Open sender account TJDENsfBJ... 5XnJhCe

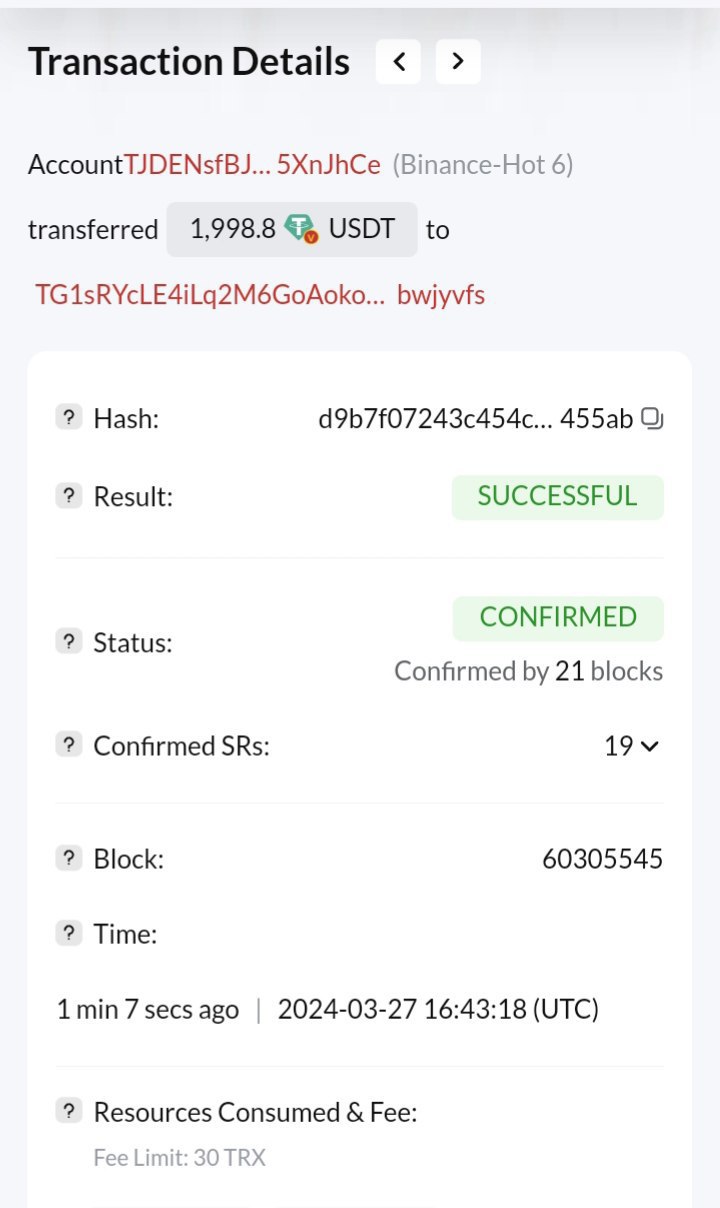click(x=252, y=165)
